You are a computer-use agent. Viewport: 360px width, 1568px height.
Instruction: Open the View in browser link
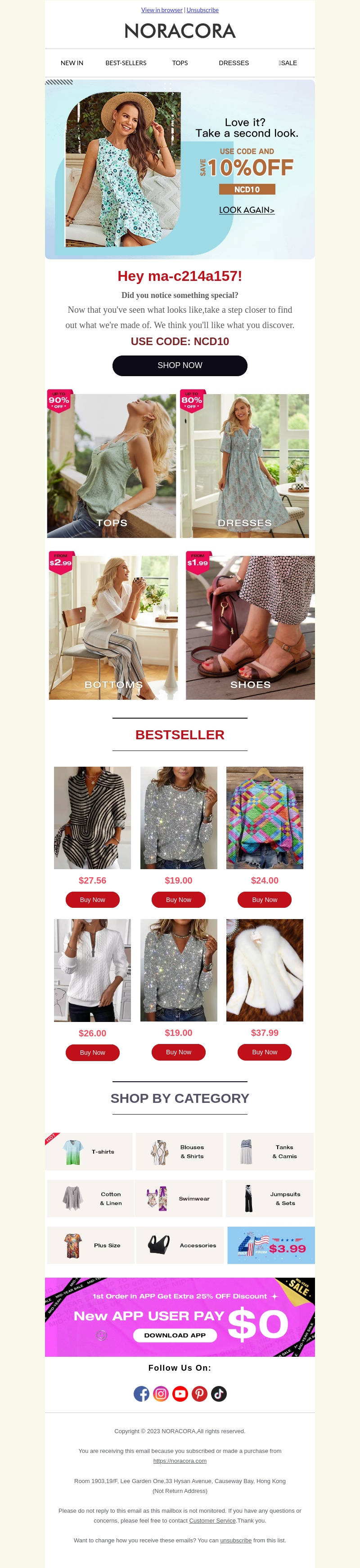162,10
